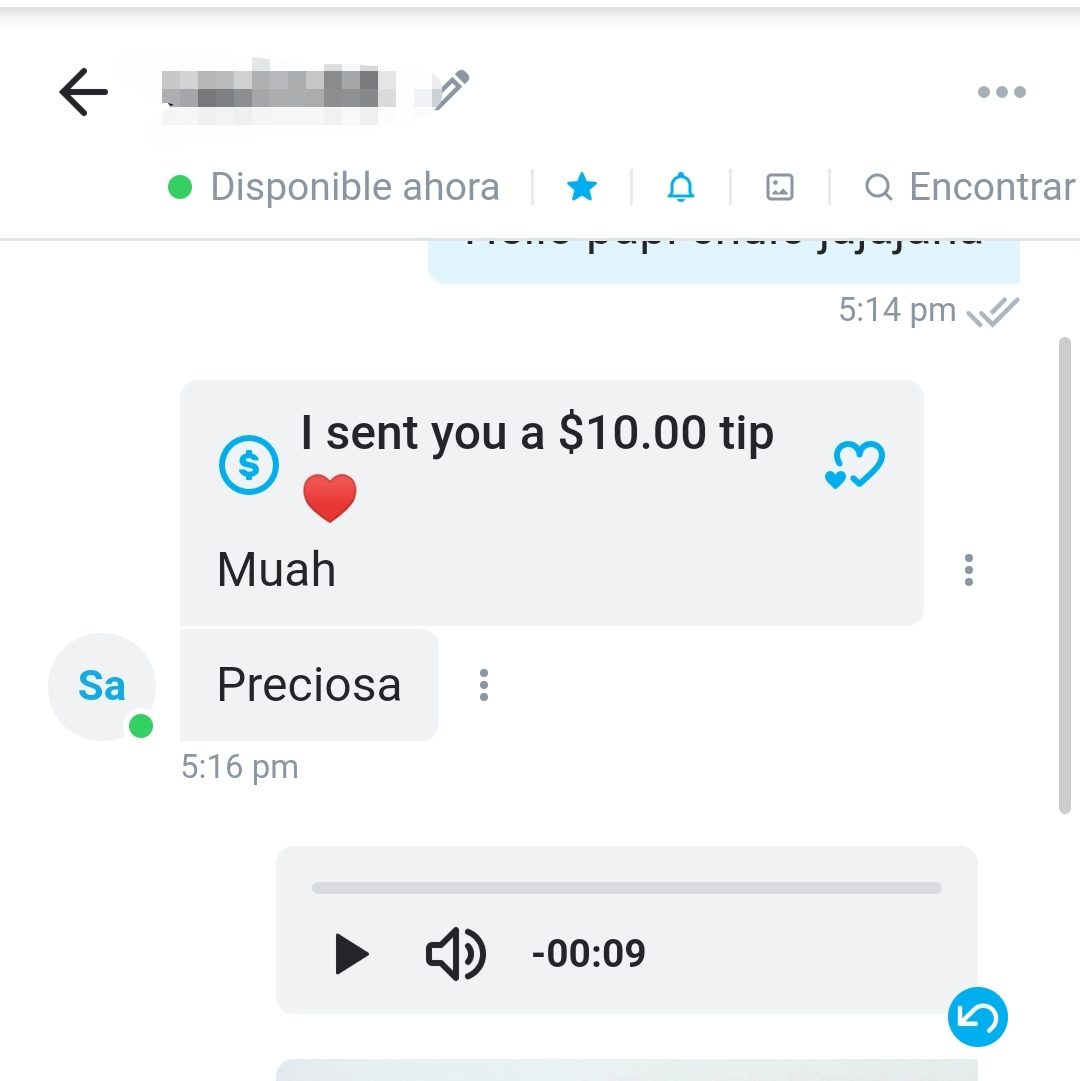The width and height of the screenshot is (1080, 1081).
Task: Go back using the top arrow
Action: coord(83,93)
